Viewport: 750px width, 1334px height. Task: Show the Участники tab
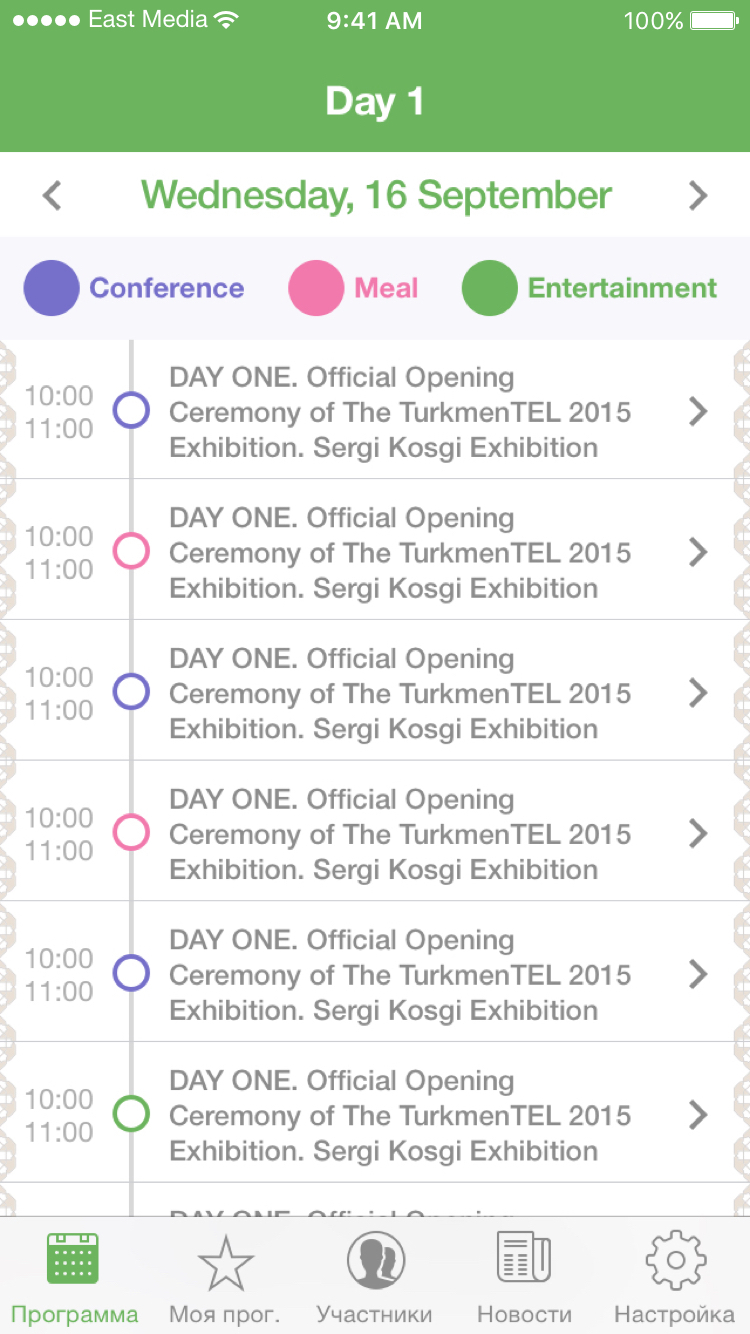375,1276
